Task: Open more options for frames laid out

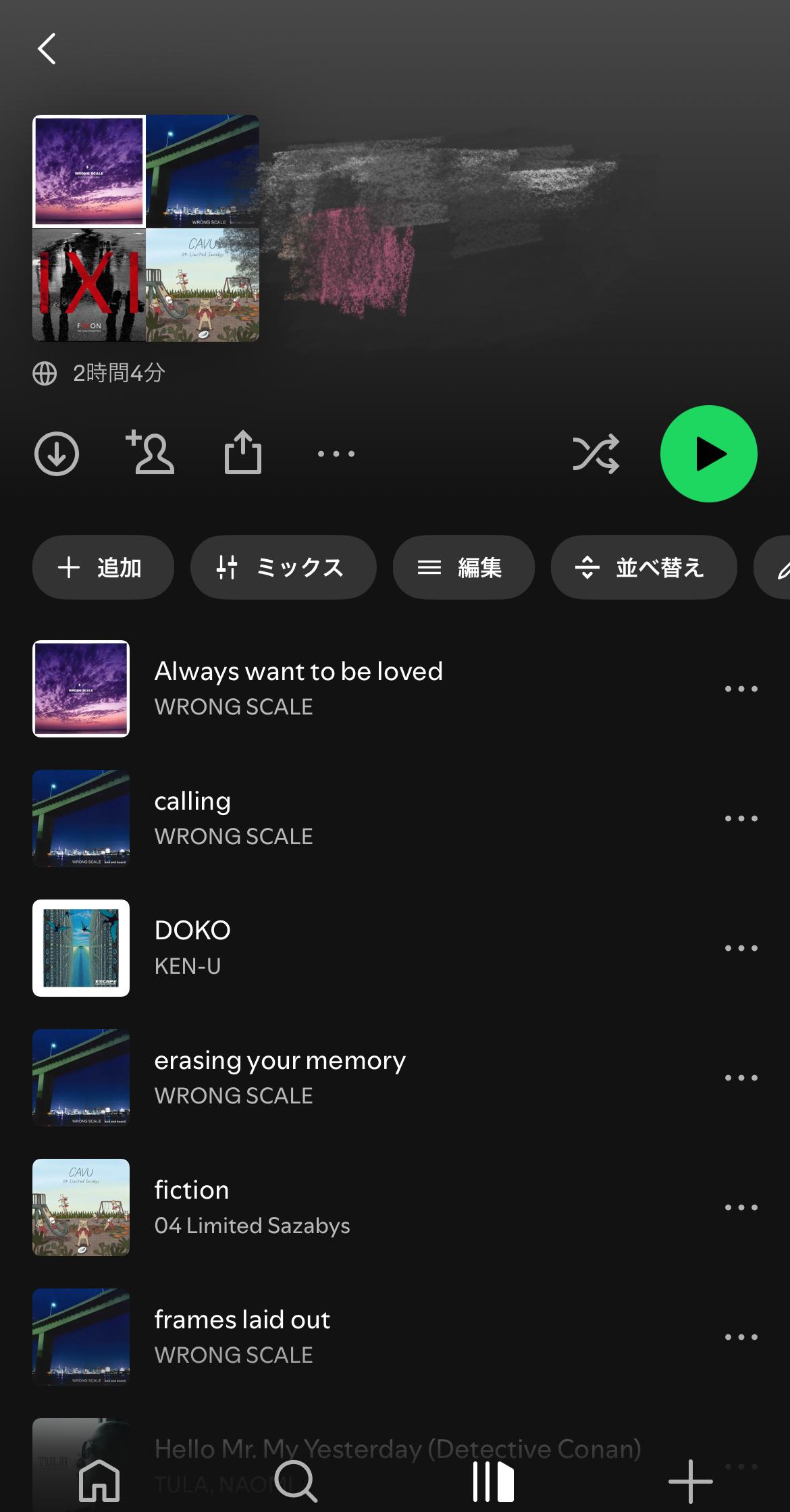Action: (741, 1337)
